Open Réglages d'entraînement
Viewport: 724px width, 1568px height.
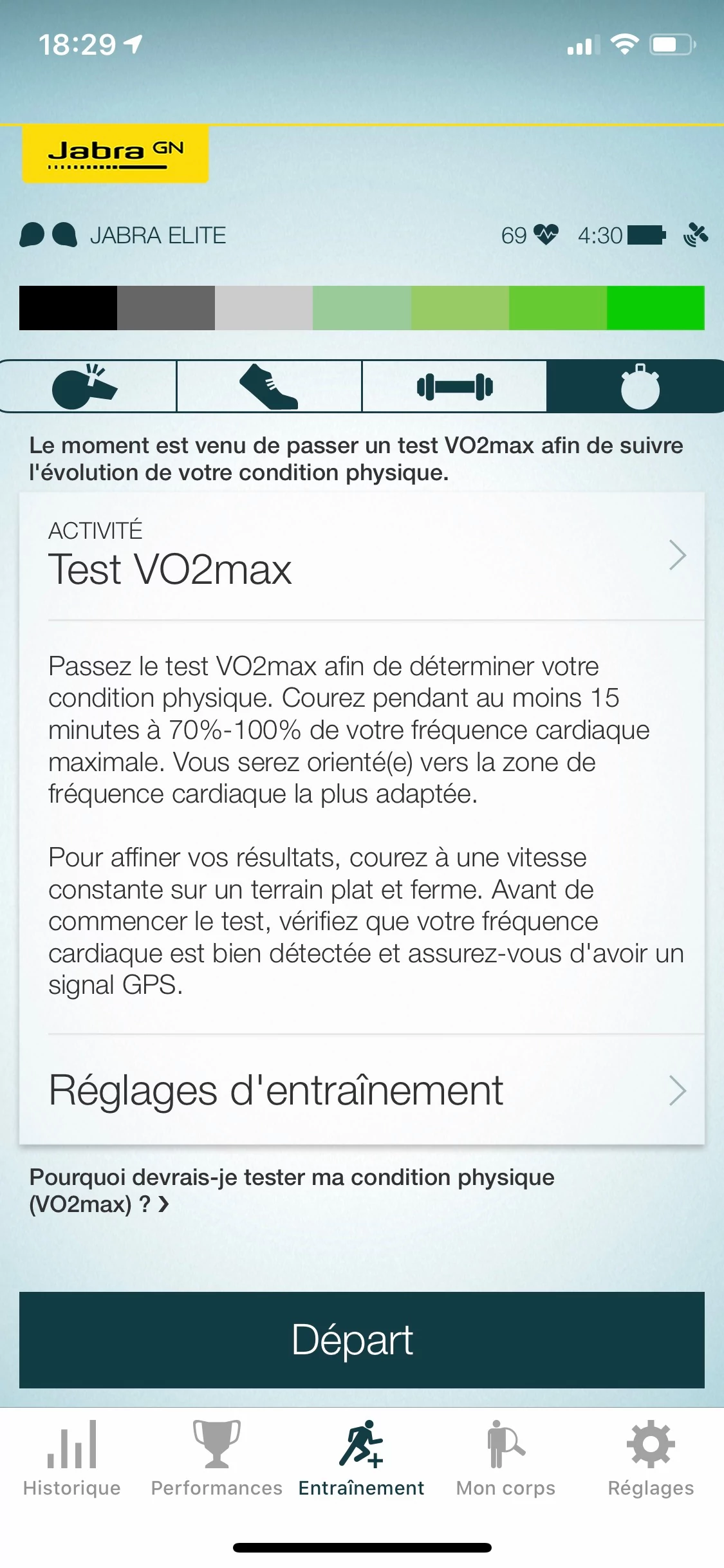pyautogui.click(x=362, y=1090)
